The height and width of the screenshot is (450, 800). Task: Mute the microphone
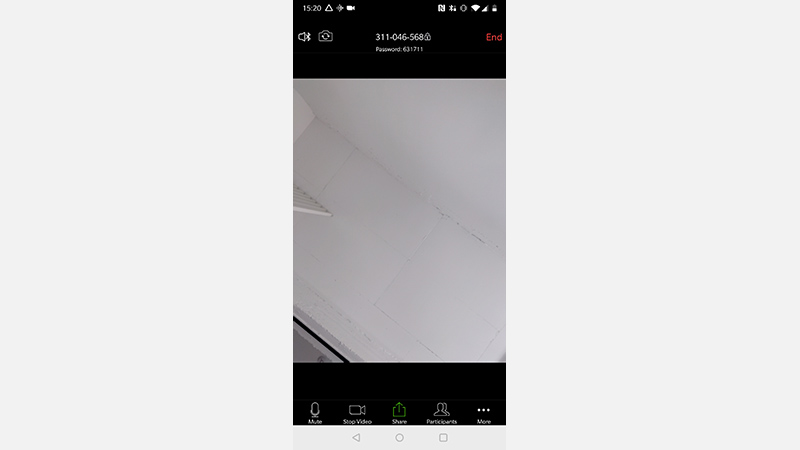pyautogui.click(x=315, y=412)
